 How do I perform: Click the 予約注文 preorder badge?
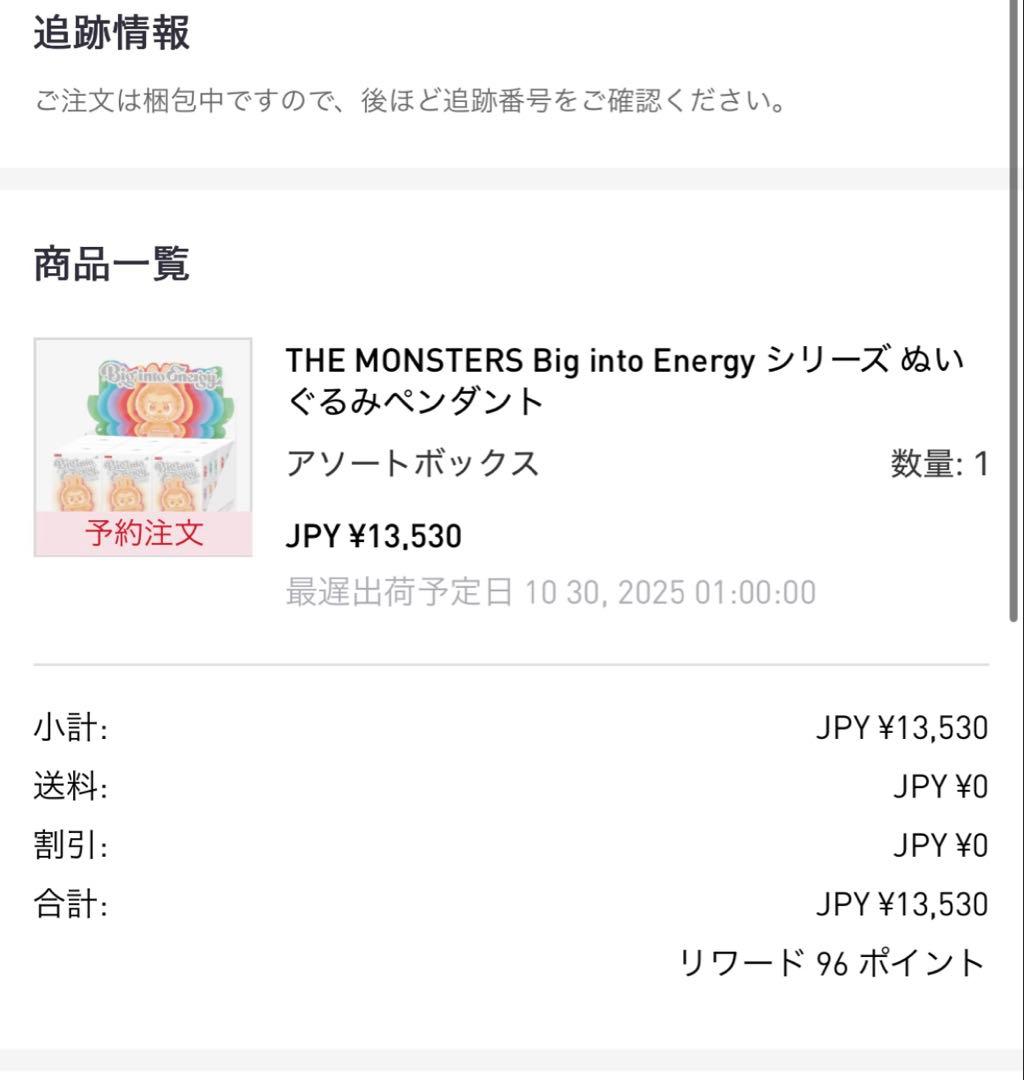pos(145,534)
